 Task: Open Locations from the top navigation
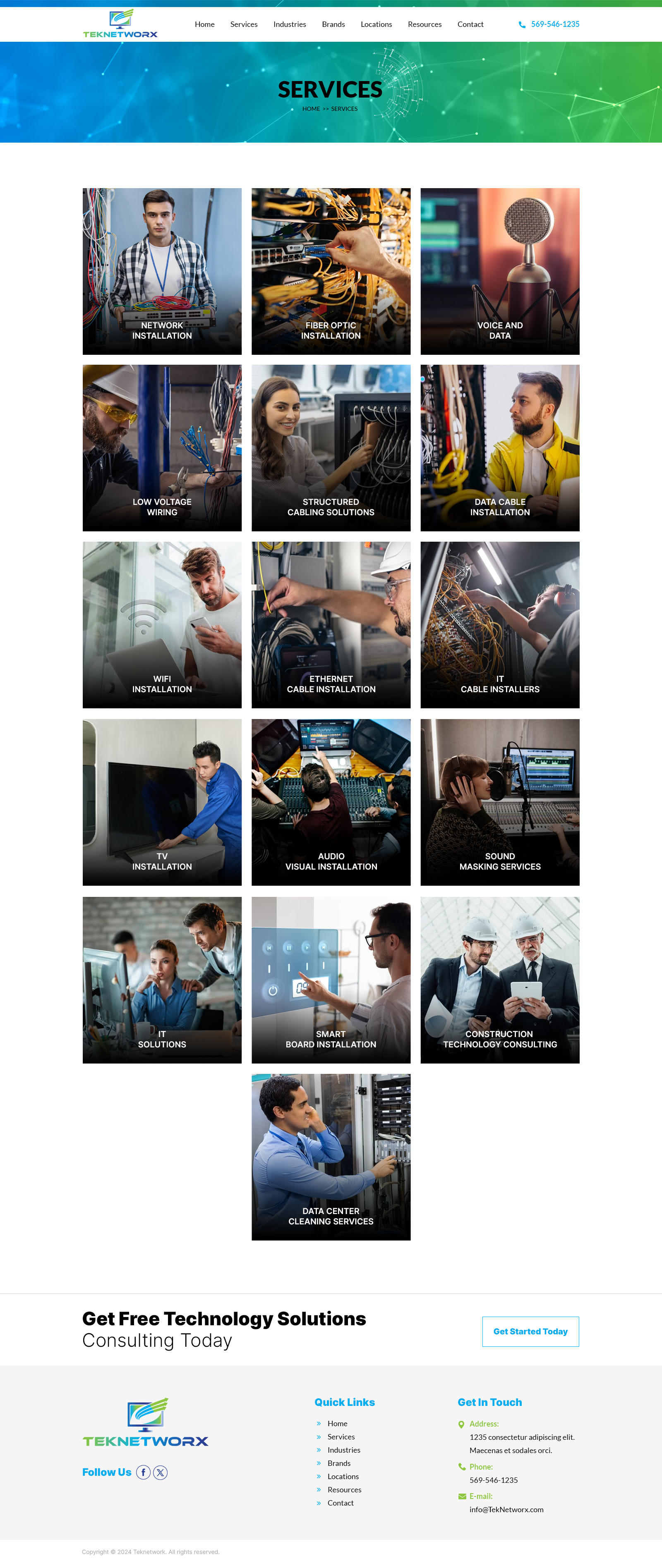pyautogui.click(x=376, y=24)
